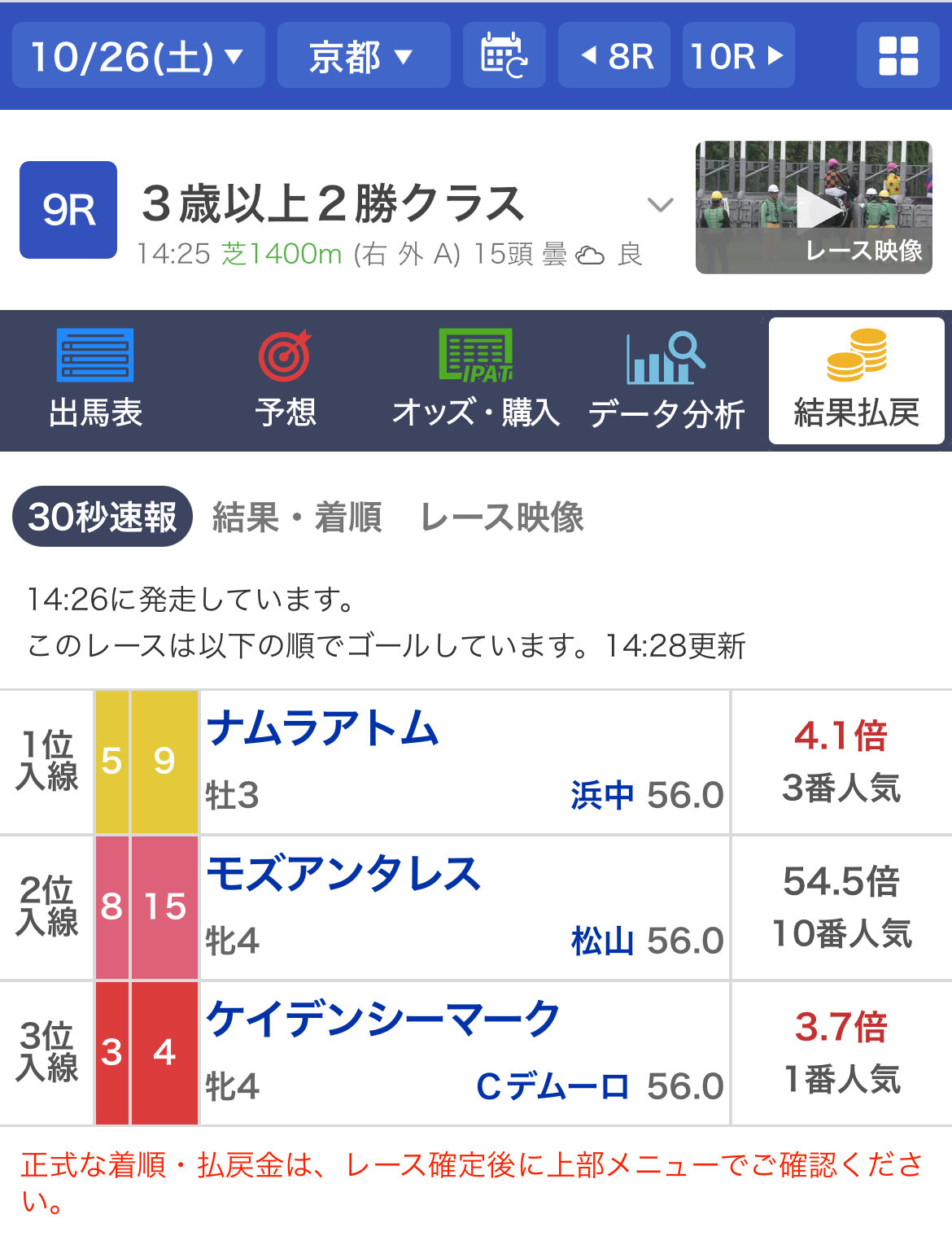Open the 10/26(土) date dropdown
Screen dimensions: 952x1249
coord(138,56)
